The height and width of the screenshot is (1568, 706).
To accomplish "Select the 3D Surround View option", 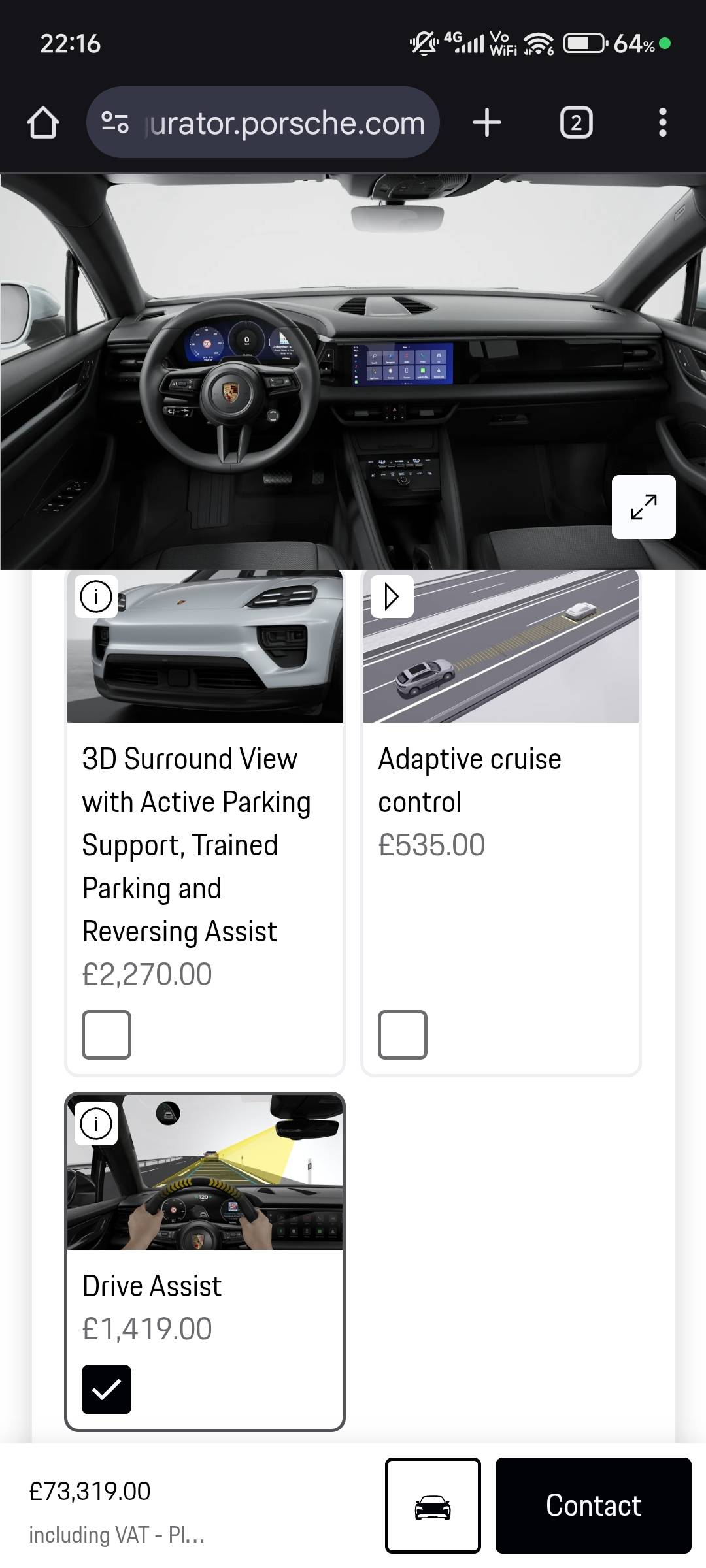I will [107, 1034].
